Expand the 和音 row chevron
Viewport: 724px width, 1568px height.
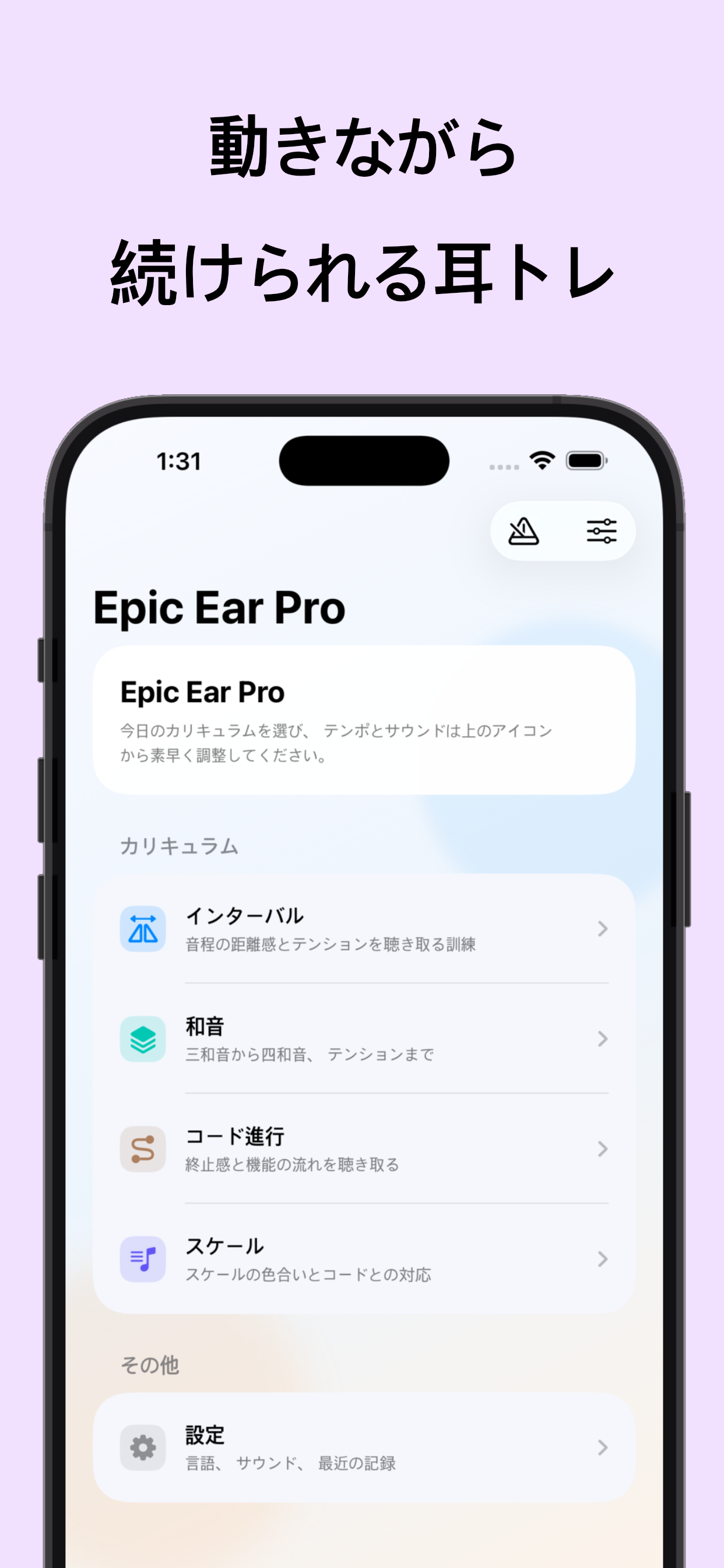[x=603, y=1039]
